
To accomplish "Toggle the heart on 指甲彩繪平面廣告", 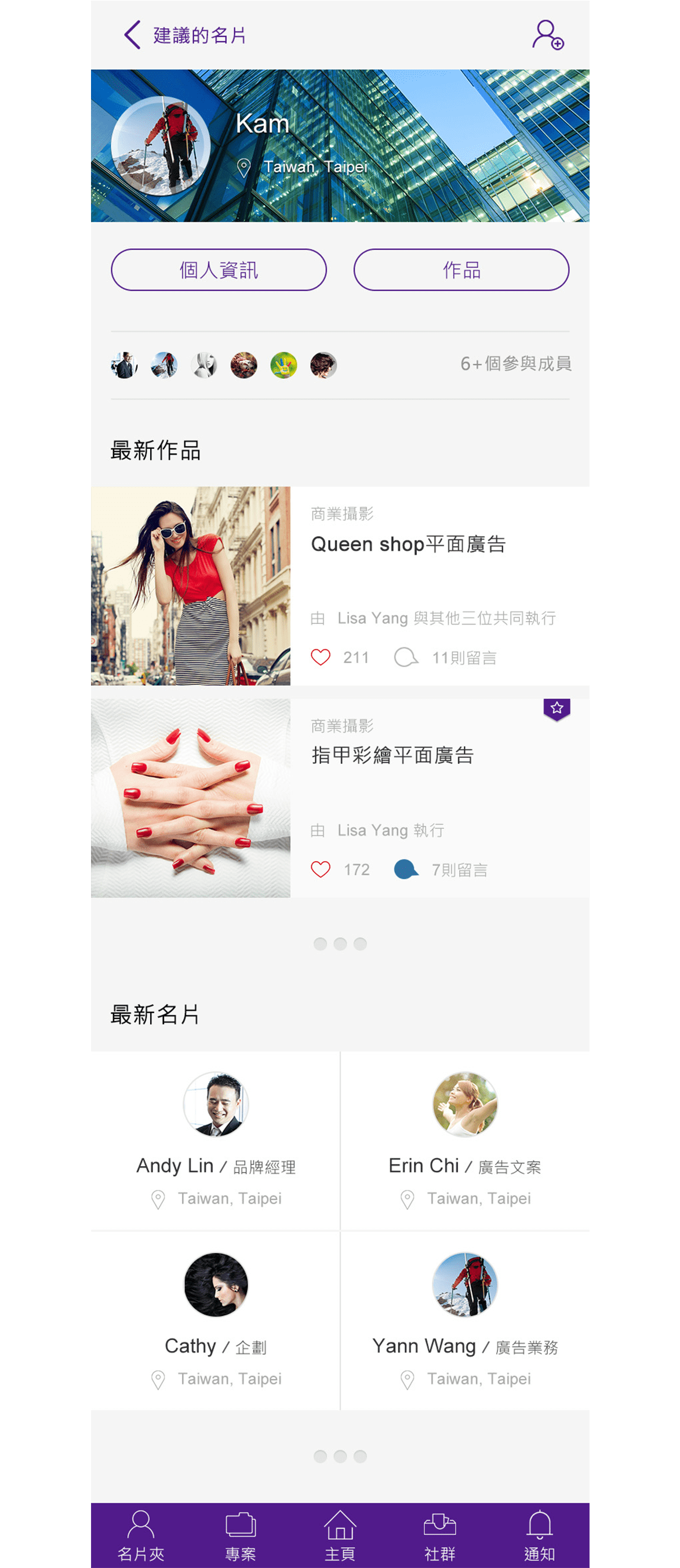I will (321, 869).
